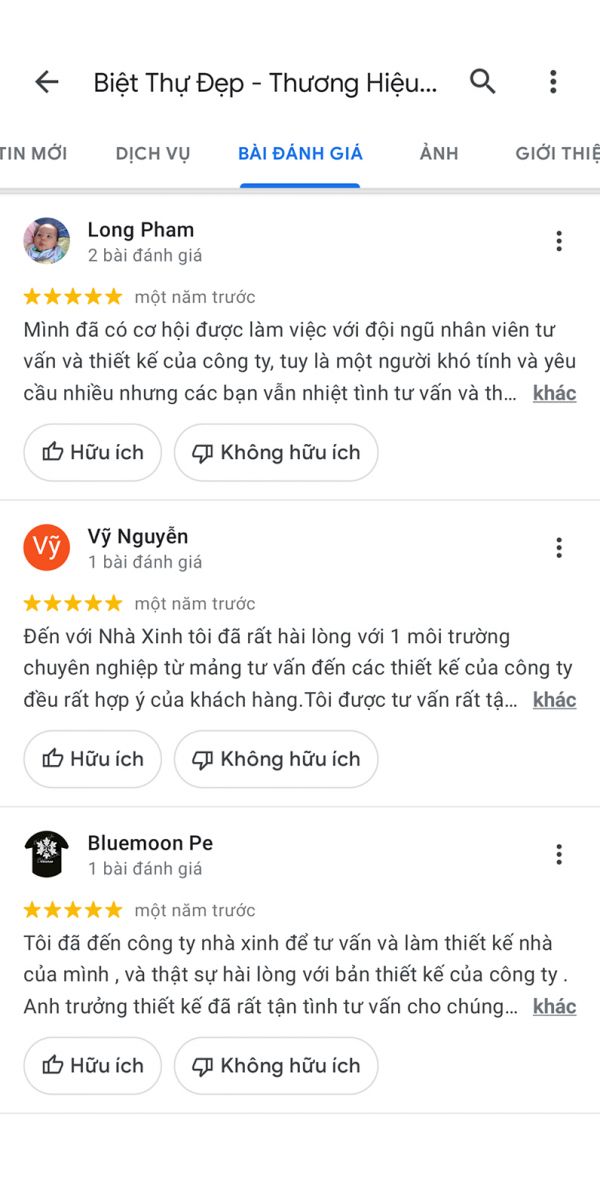Expand Bluemoon Pe's review with khác

(554, 1007)
